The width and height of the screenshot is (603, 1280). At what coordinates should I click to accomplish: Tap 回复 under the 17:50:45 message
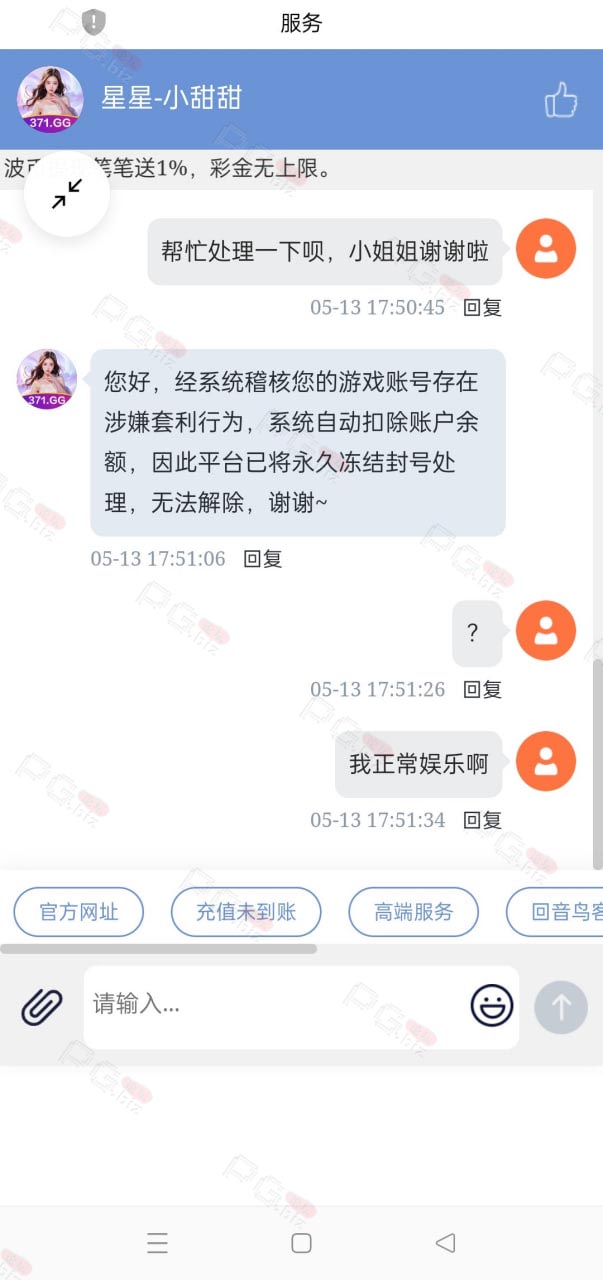coord(482,308)
